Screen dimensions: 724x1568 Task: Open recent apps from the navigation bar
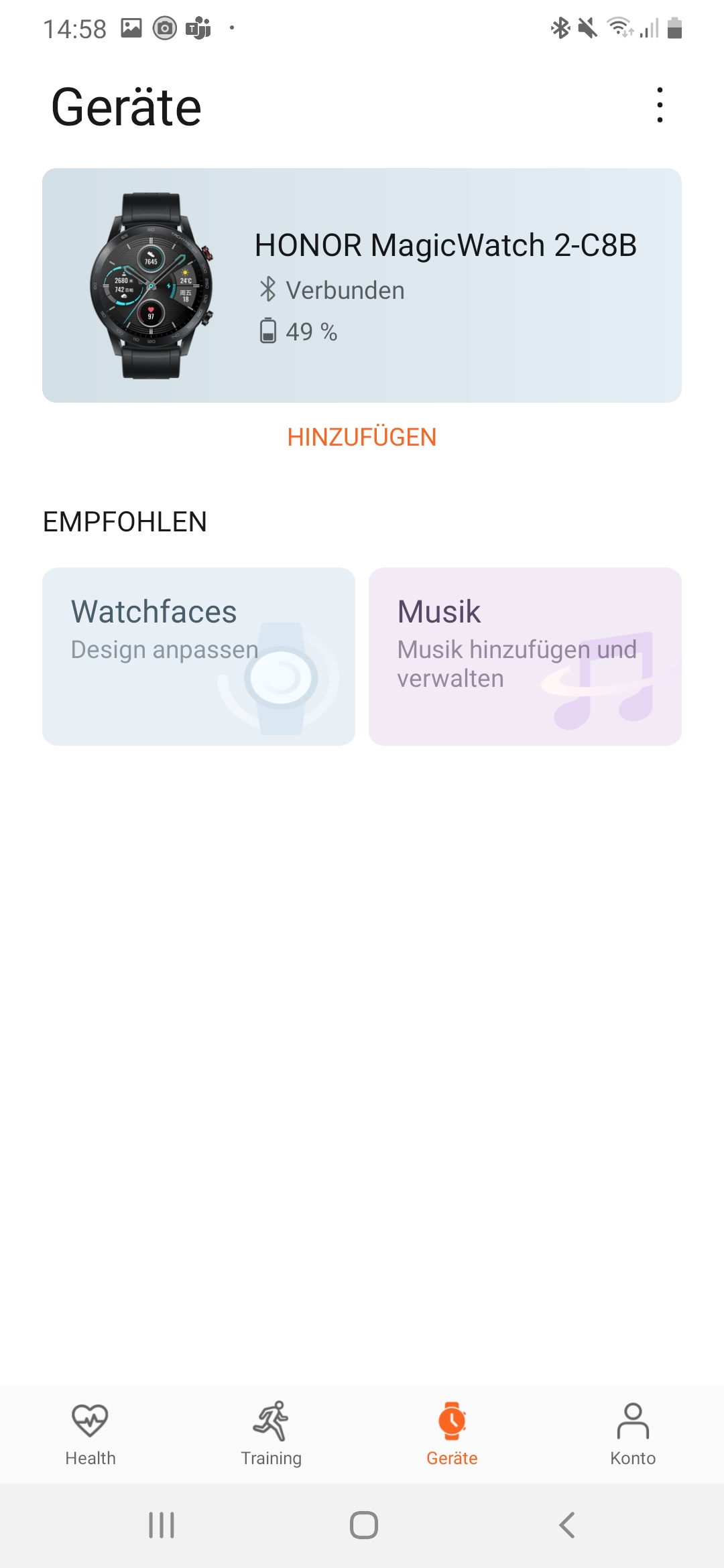point(162,1526)
